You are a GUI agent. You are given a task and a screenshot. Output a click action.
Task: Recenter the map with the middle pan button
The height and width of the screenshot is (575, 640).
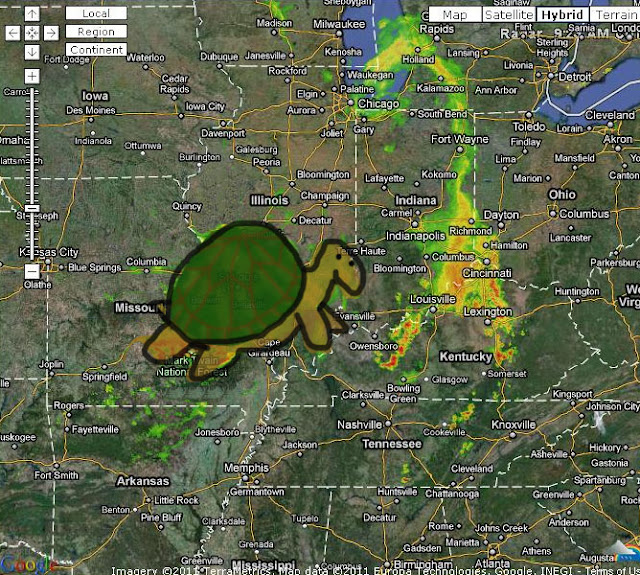(32, 32)
